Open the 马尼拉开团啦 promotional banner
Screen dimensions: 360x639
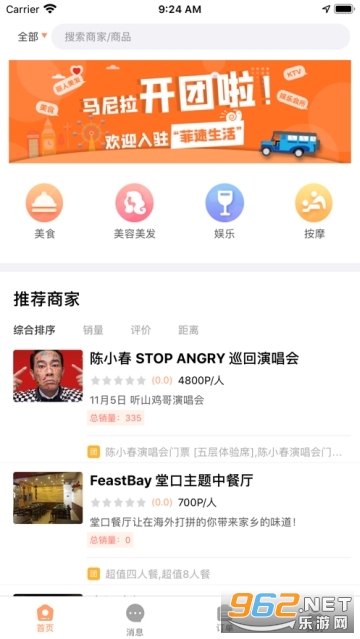tap(180, 112)
